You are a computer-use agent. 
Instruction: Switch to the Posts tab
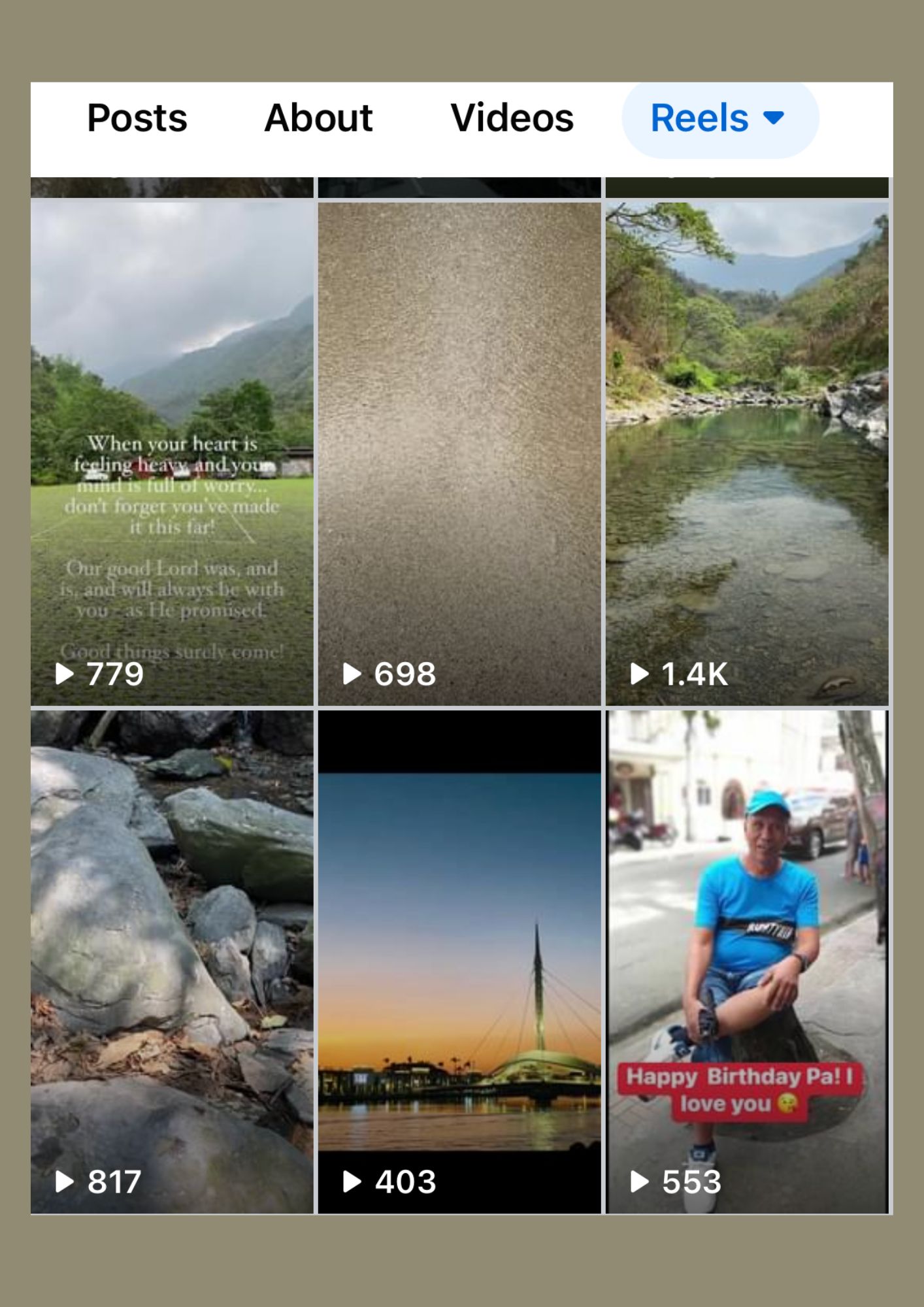(137, 118)
